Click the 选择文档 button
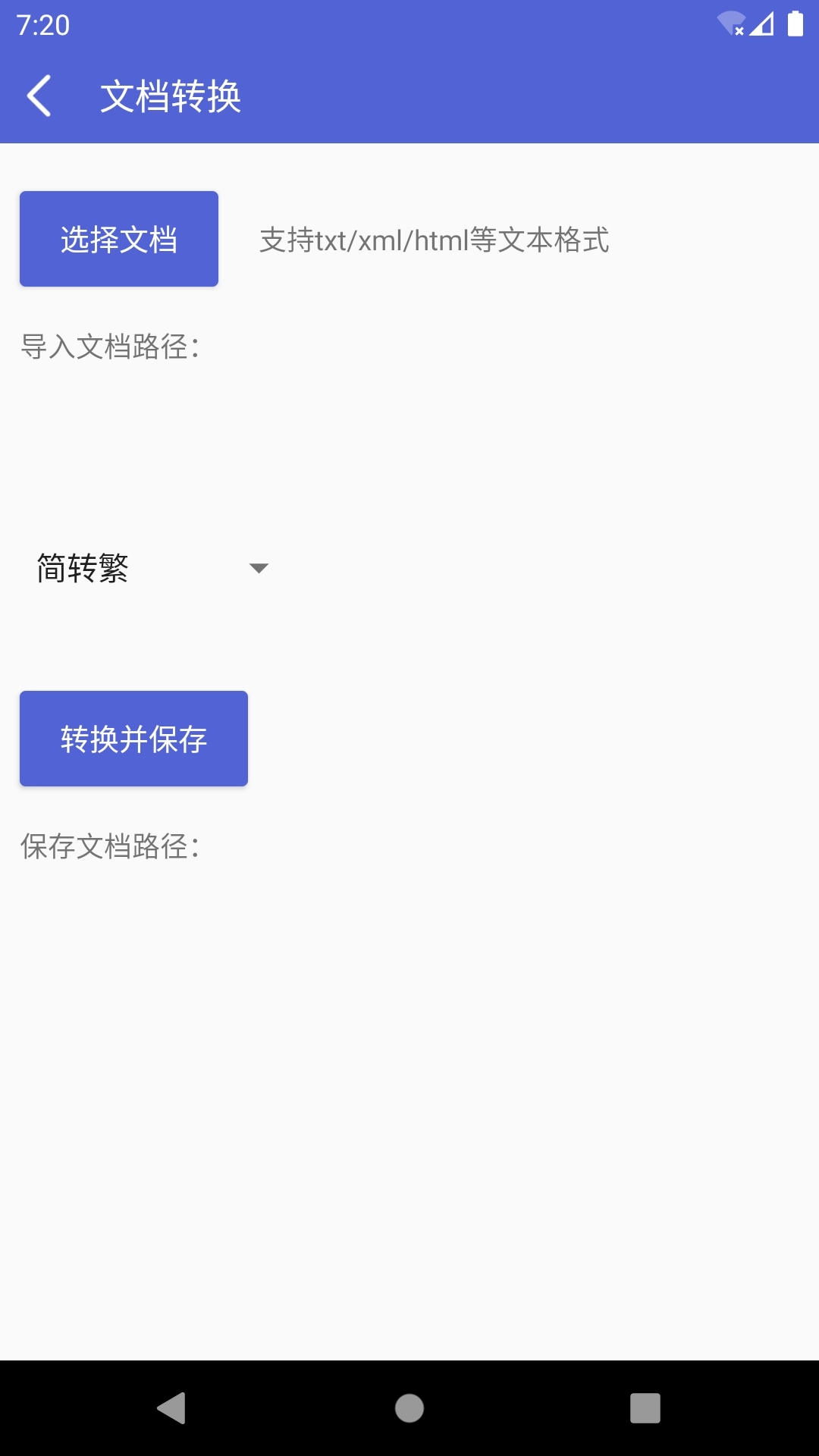 119,238
